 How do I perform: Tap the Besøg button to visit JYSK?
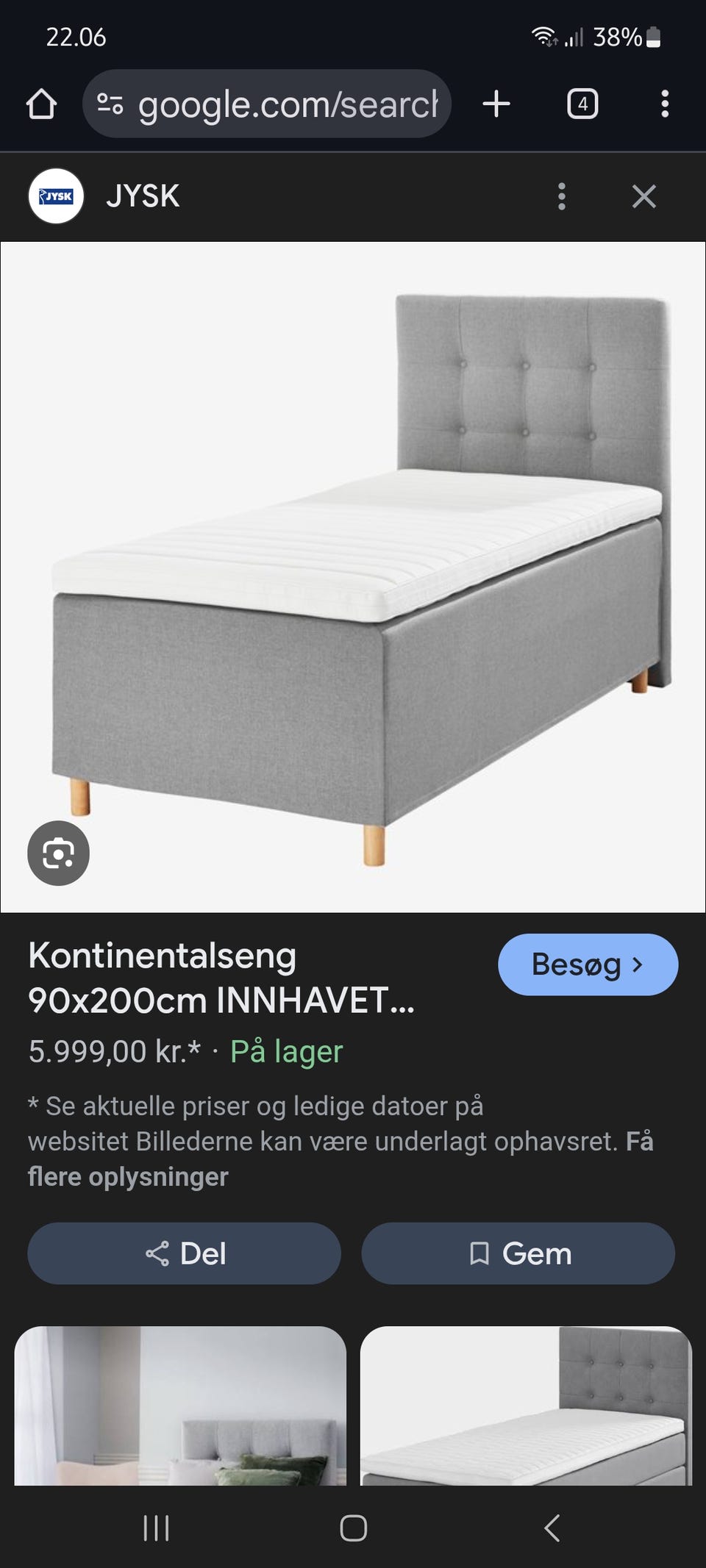(x=588, y=964)
